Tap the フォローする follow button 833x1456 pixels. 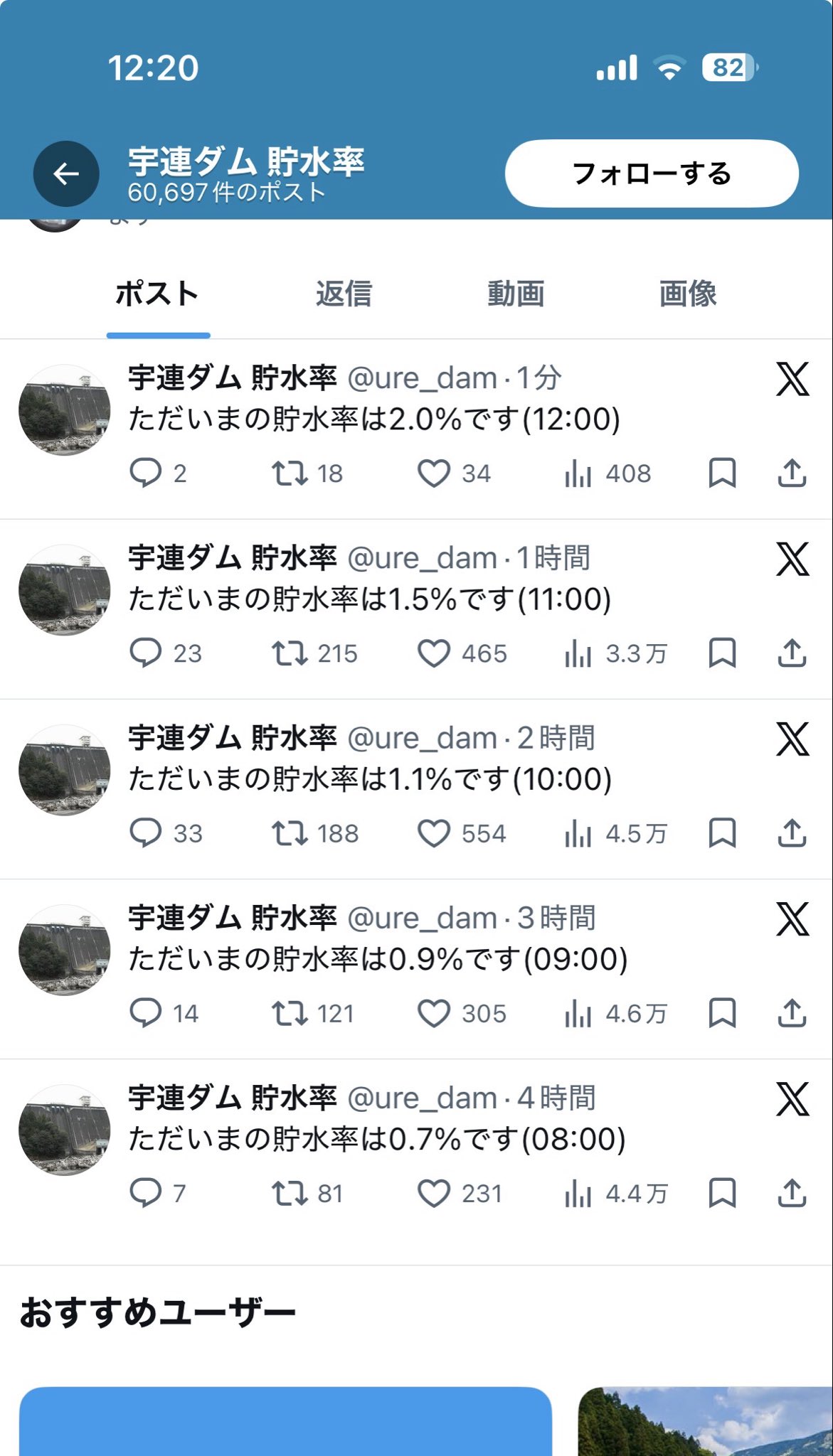click(x=651, y=173)
